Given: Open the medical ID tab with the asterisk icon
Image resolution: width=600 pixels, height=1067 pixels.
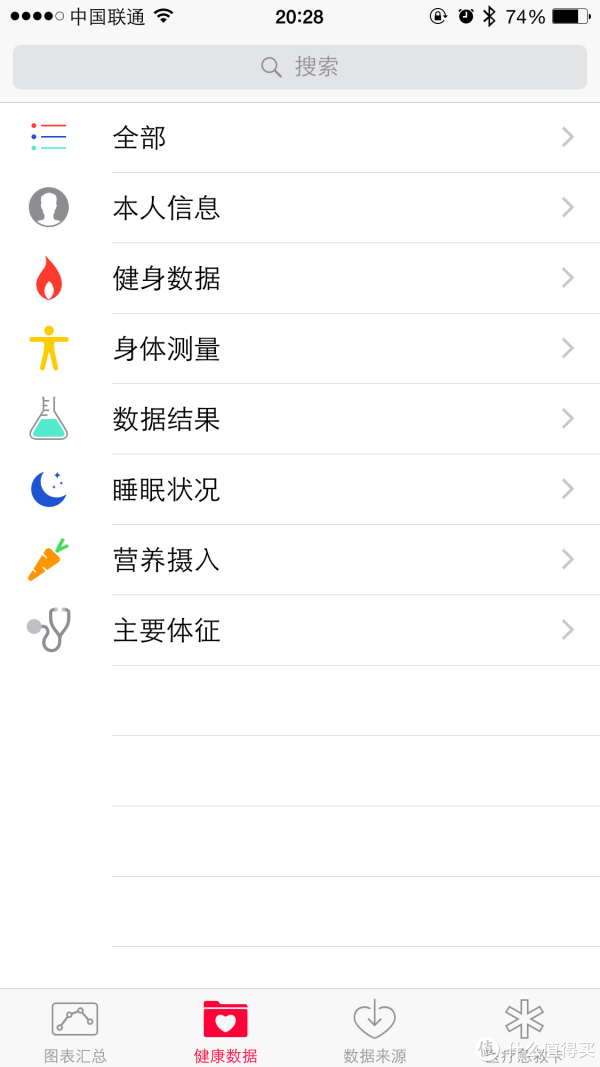Looking at the screenshot, I should [x=524, y=1030].
